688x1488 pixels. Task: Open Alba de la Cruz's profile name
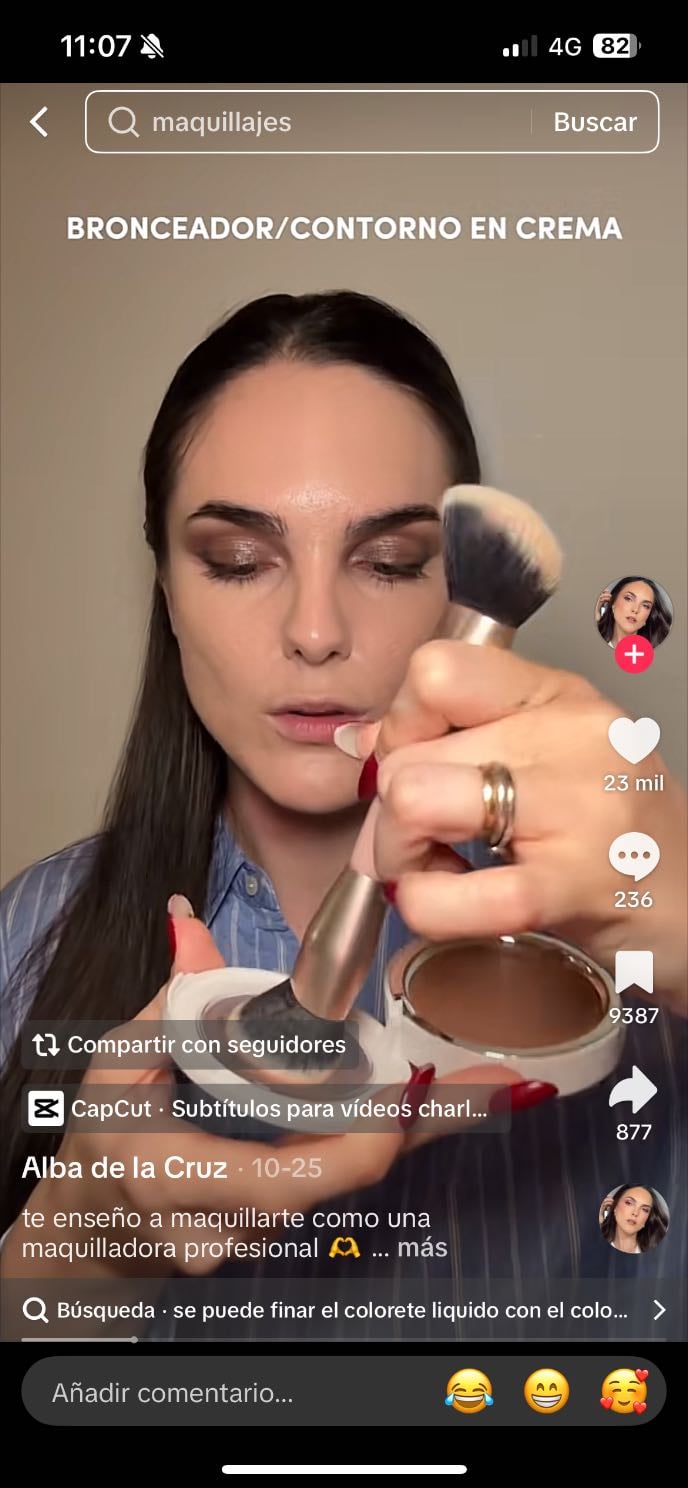[125, 1167]
